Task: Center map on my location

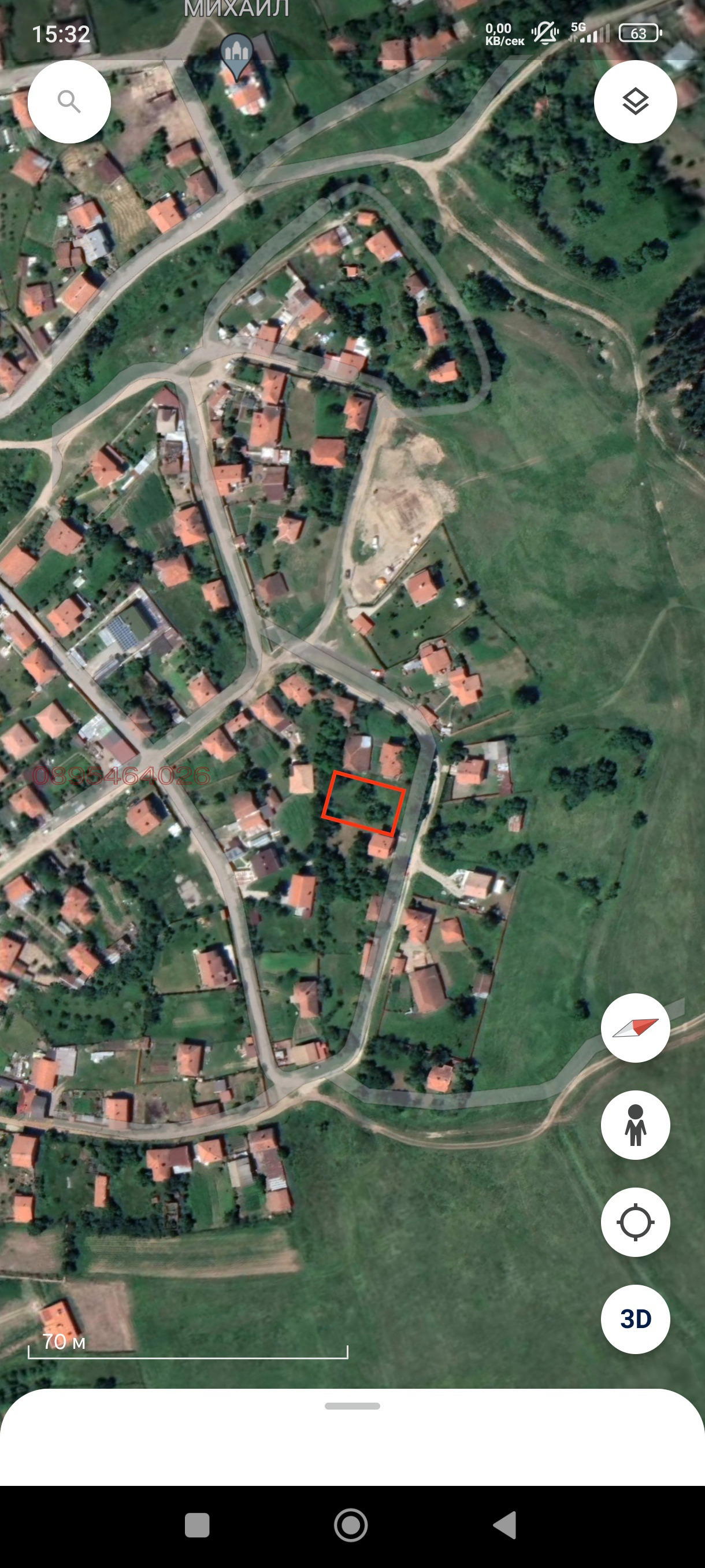Action: 635,1222
